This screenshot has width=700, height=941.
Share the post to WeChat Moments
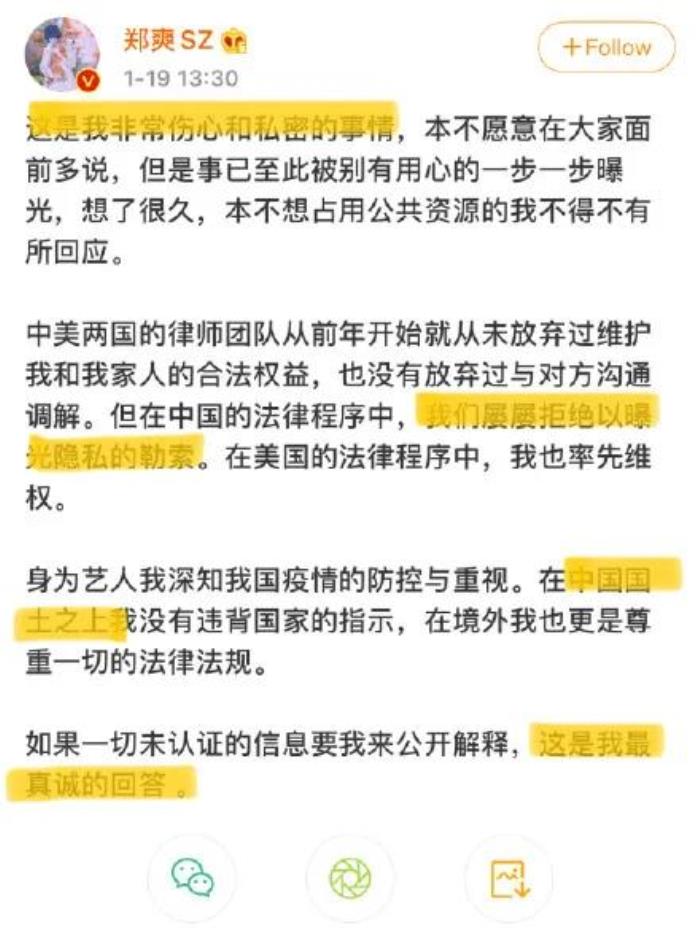pos(350,877)
